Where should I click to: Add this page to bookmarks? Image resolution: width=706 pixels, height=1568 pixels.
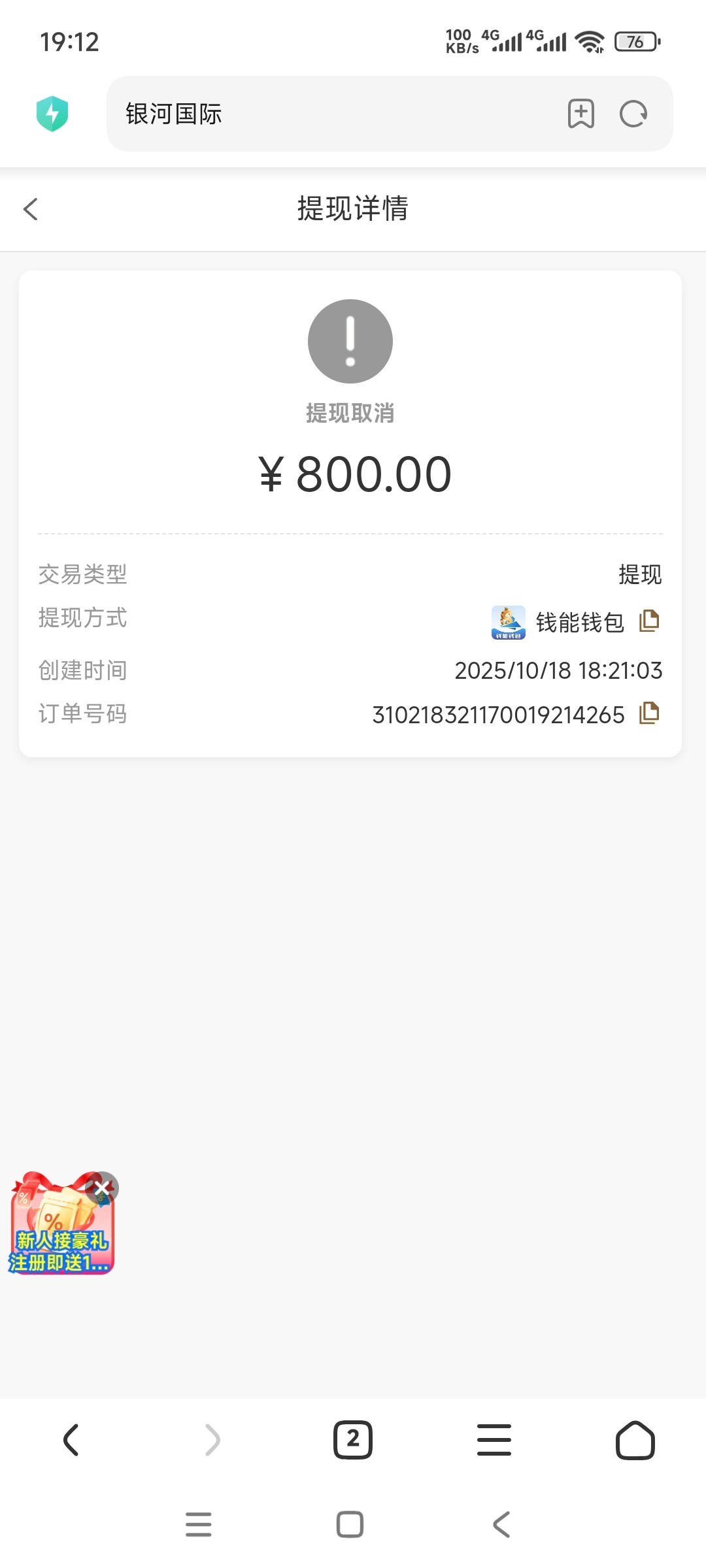(x=579, y=114)
